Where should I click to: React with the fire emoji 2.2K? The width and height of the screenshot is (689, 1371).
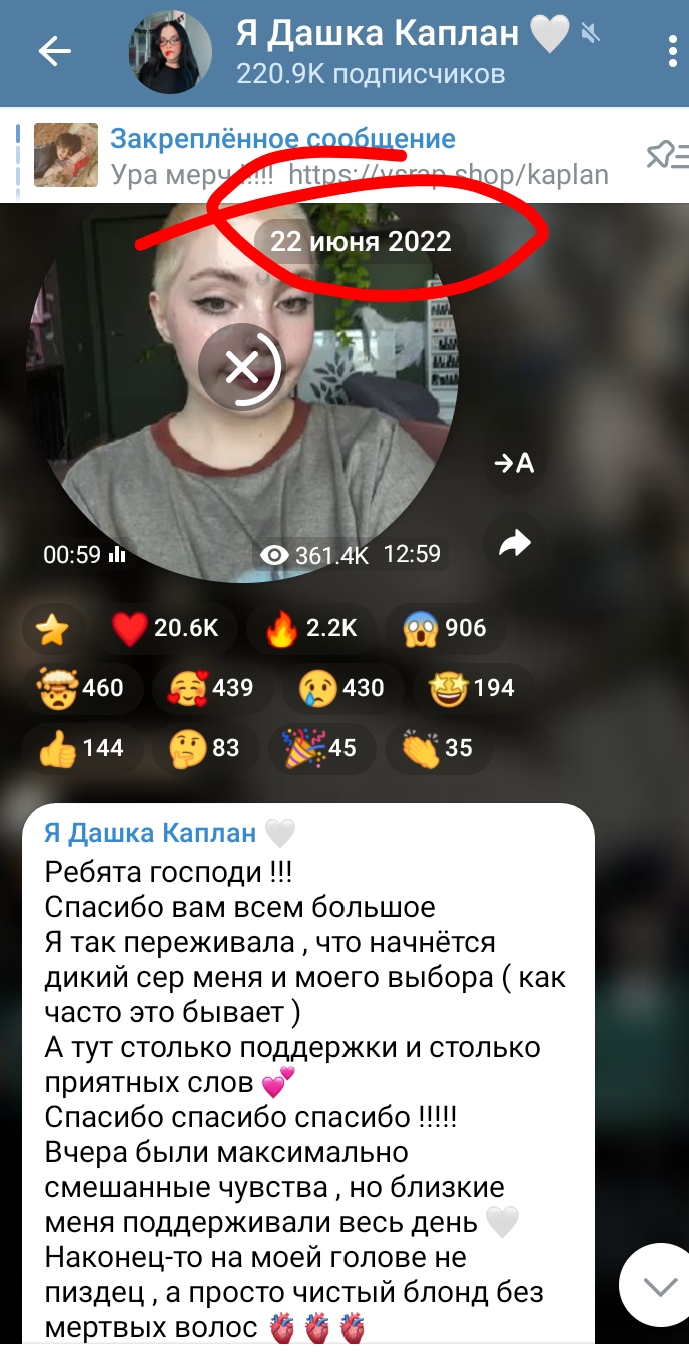311,628
